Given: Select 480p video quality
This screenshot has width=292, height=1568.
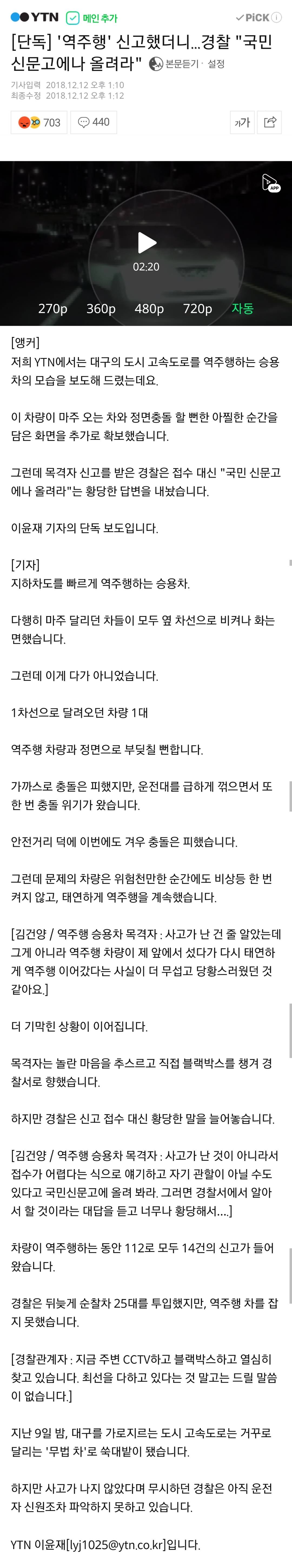Looking at the screenshot, I should [149, 309].
